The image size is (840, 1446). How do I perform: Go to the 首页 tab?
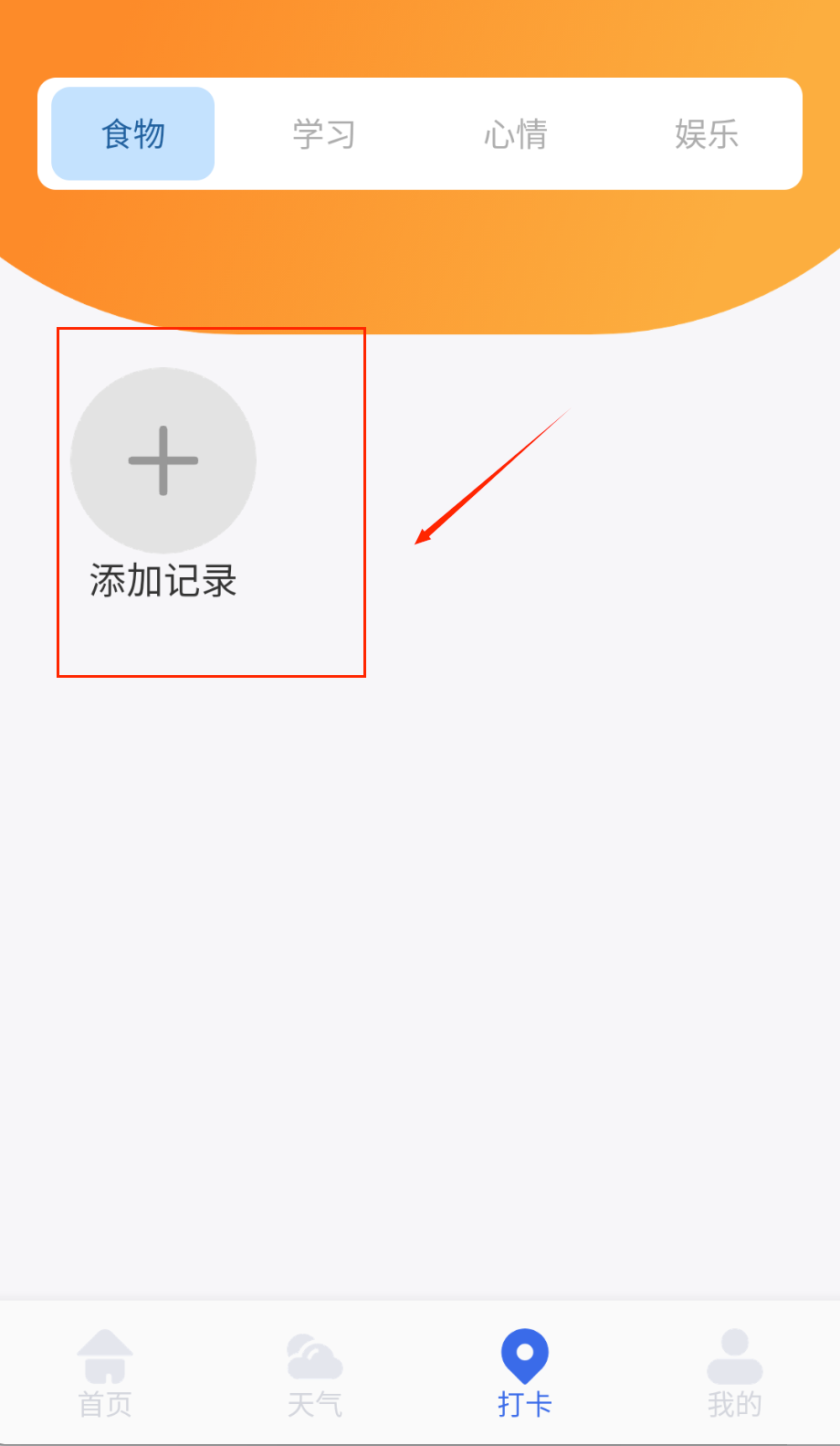click(105, 1372)
